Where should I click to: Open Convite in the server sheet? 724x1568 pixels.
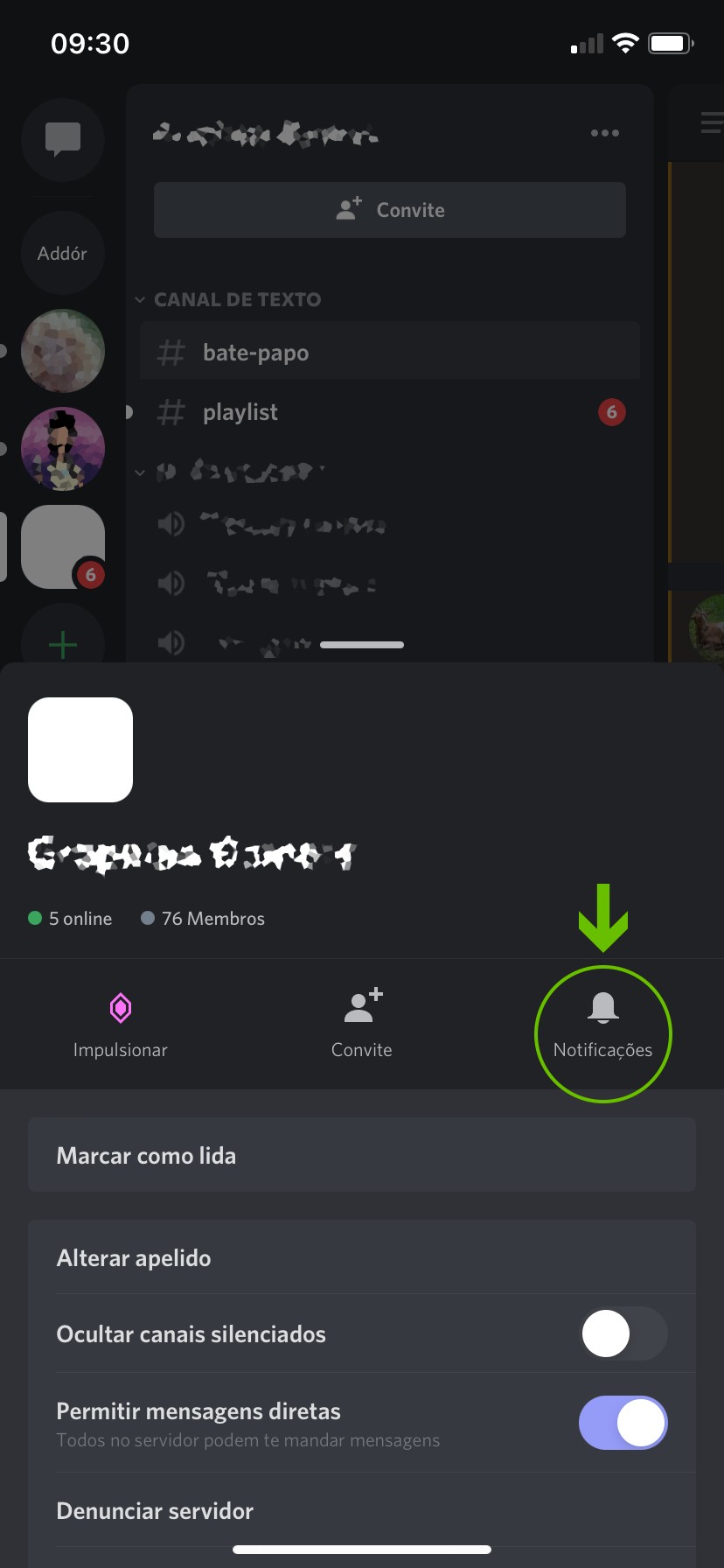click(362, 1025)
